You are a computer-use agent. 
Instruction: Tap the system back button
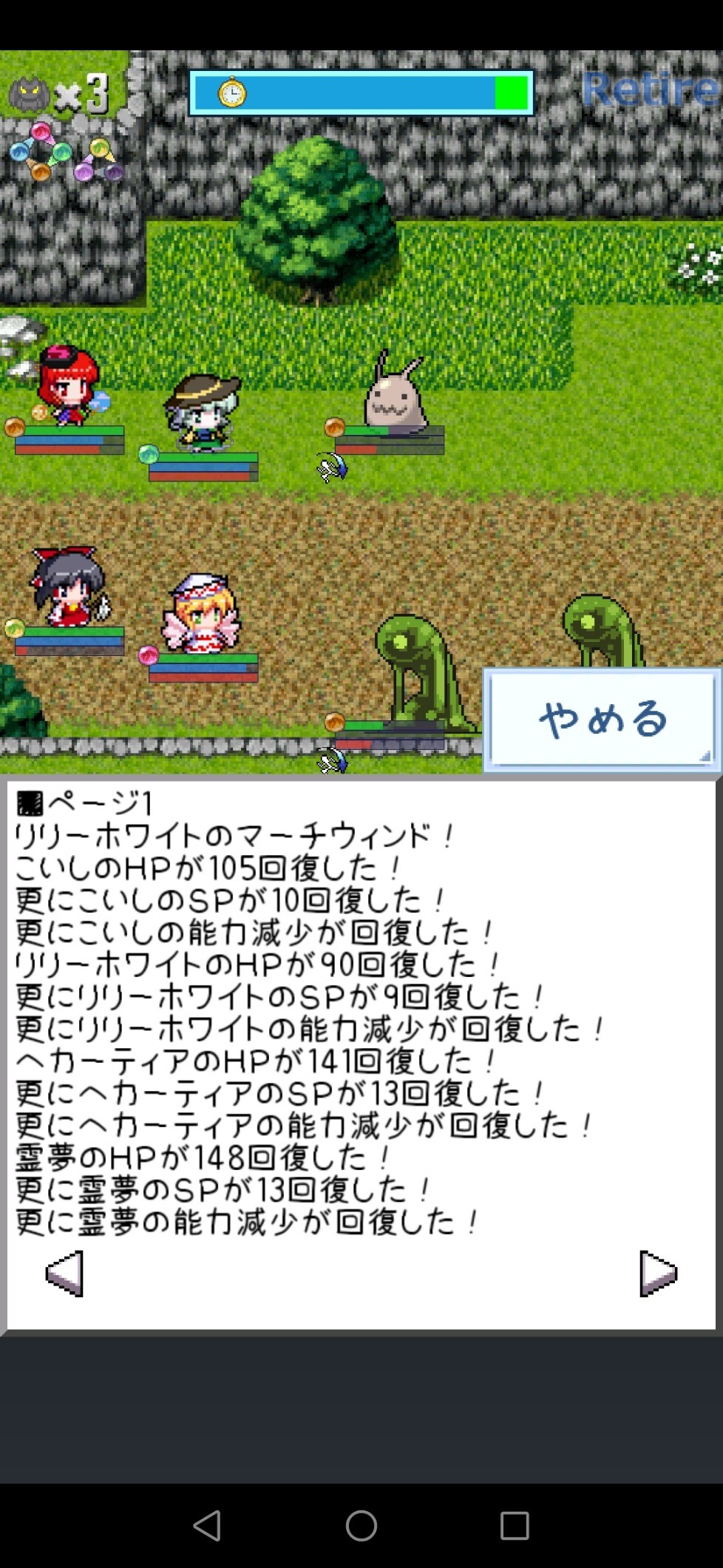click(x=207, y=1525)
